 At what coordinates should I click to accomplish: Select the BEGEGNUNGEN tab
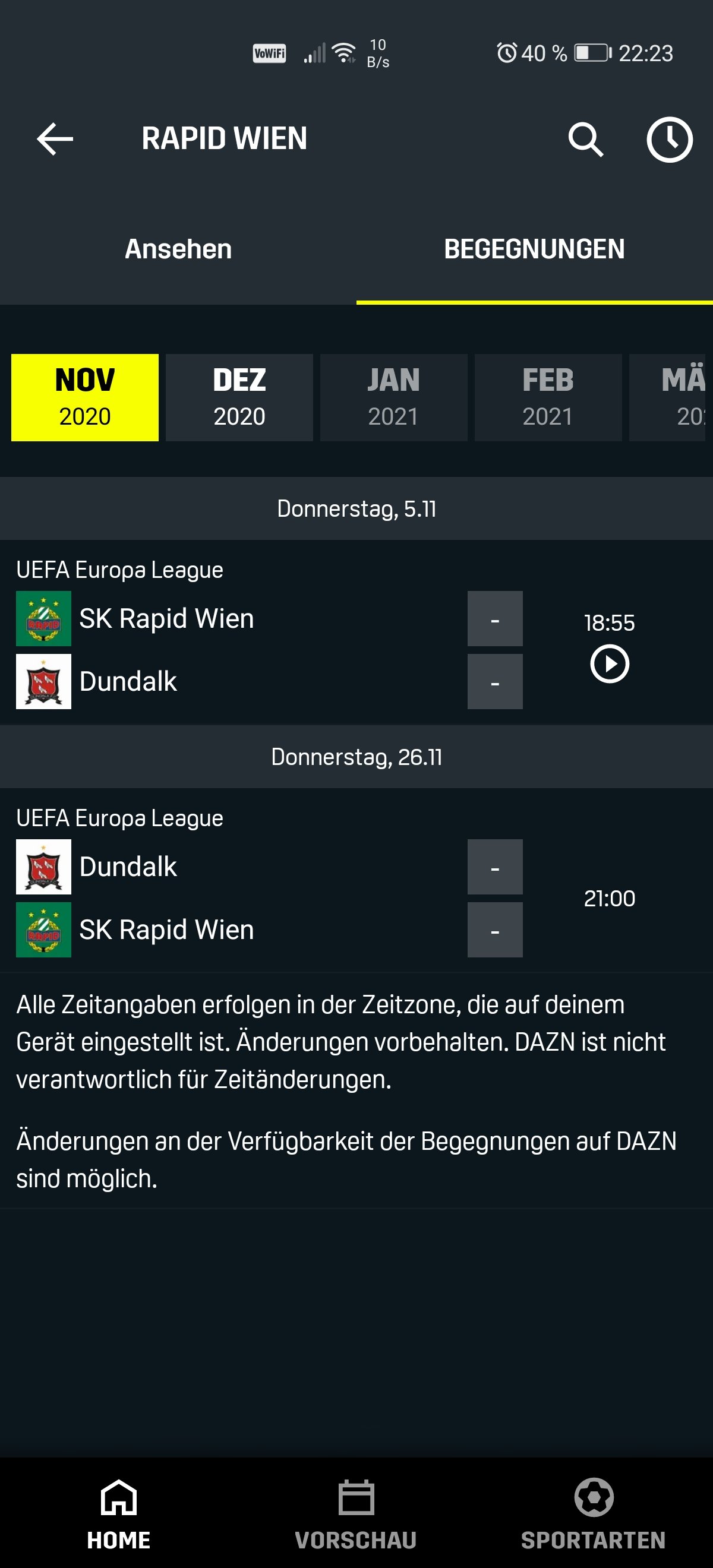pos(535,249)
